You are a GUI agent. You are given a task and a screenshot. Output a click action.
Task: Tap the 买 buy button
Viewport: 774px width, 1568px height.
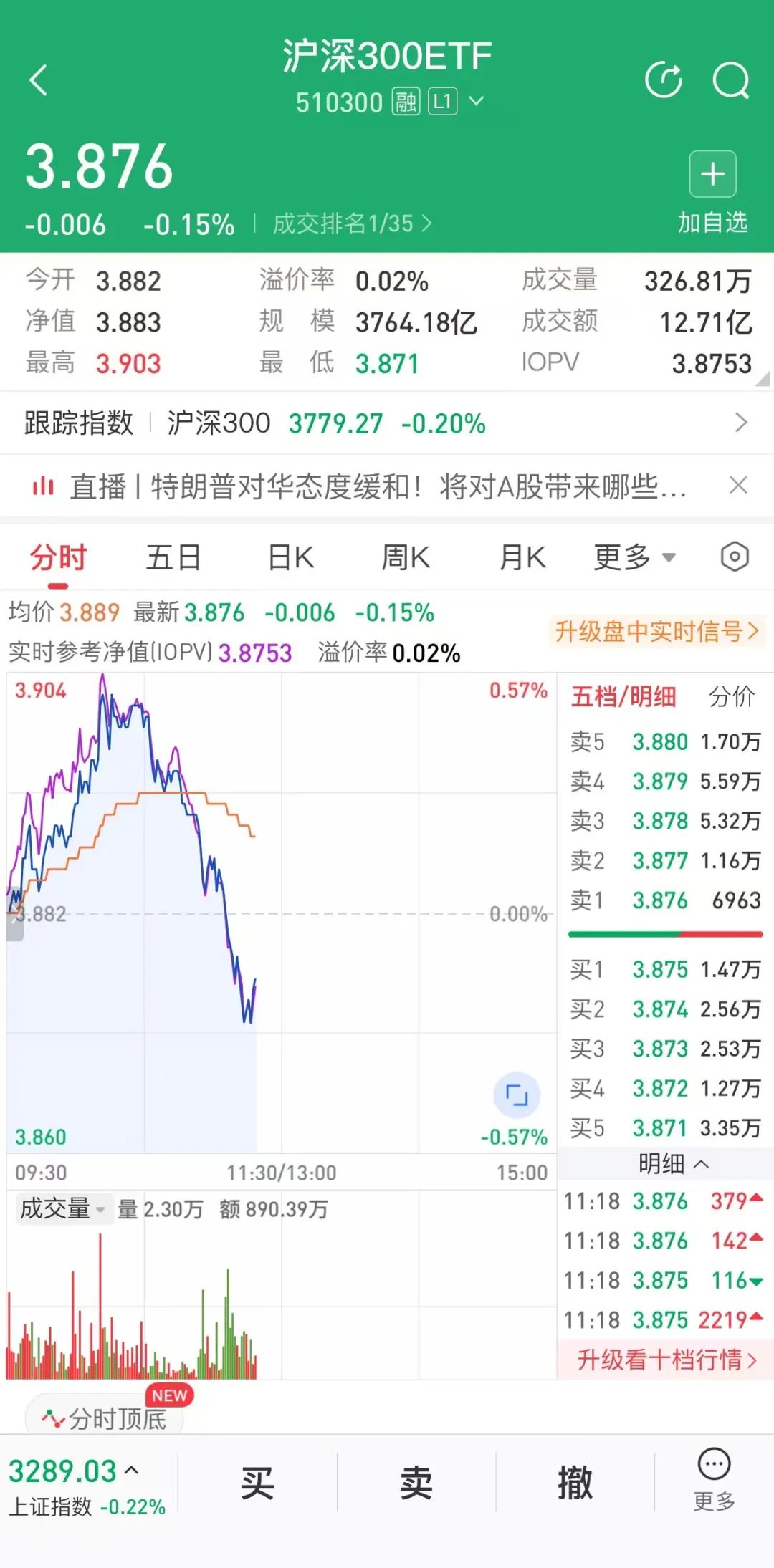click(x=257, y=1481)
